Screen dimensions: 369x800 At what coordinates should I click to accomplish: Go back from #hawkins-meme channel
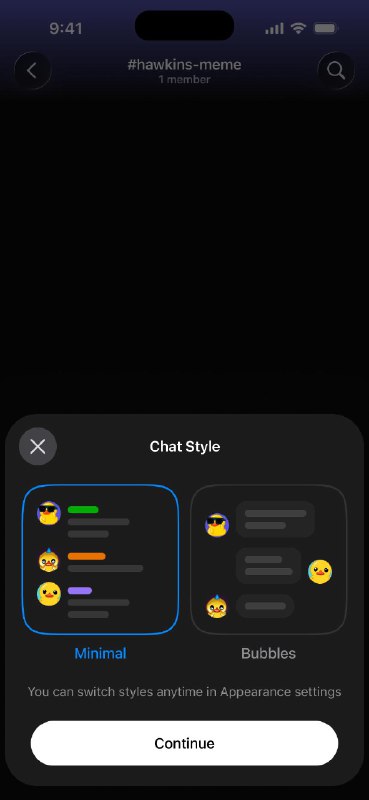tap(32, 70)
